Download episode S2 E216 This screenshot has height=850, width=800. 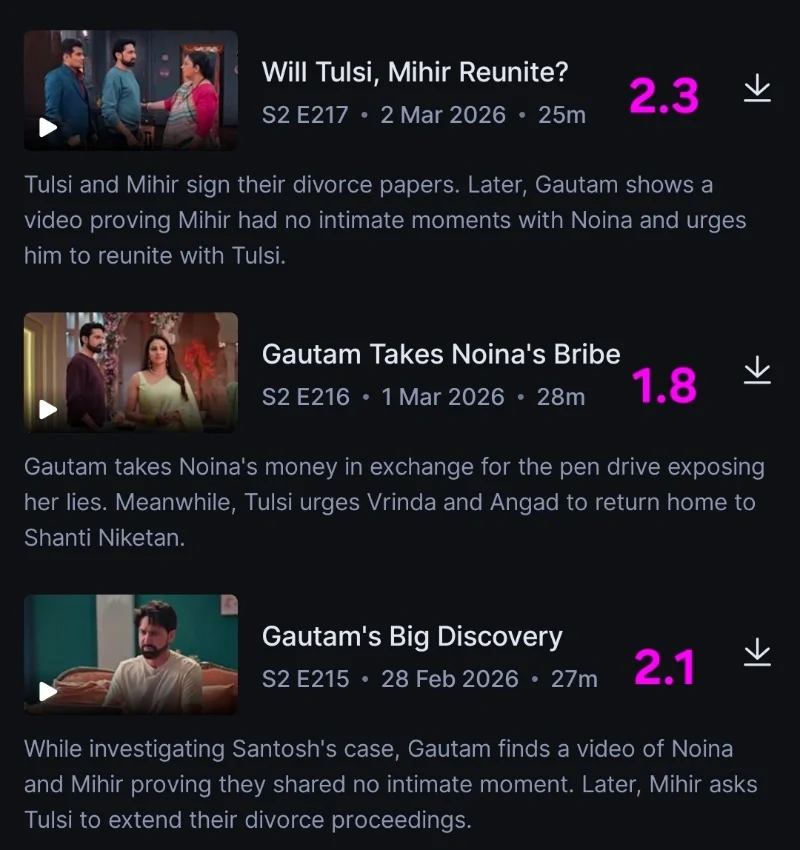[758, 370]
